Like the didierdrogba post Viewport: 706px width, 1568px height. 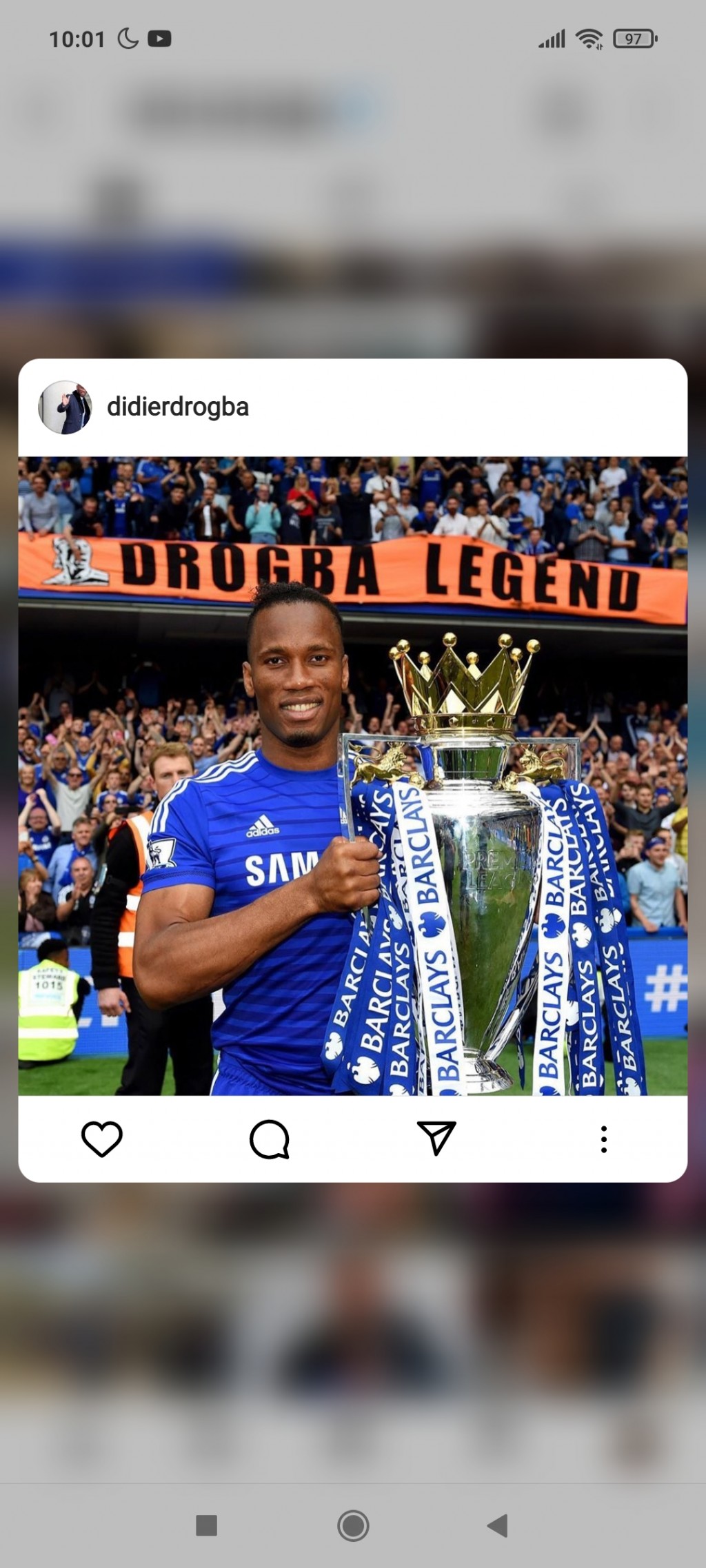point(102,1139)
